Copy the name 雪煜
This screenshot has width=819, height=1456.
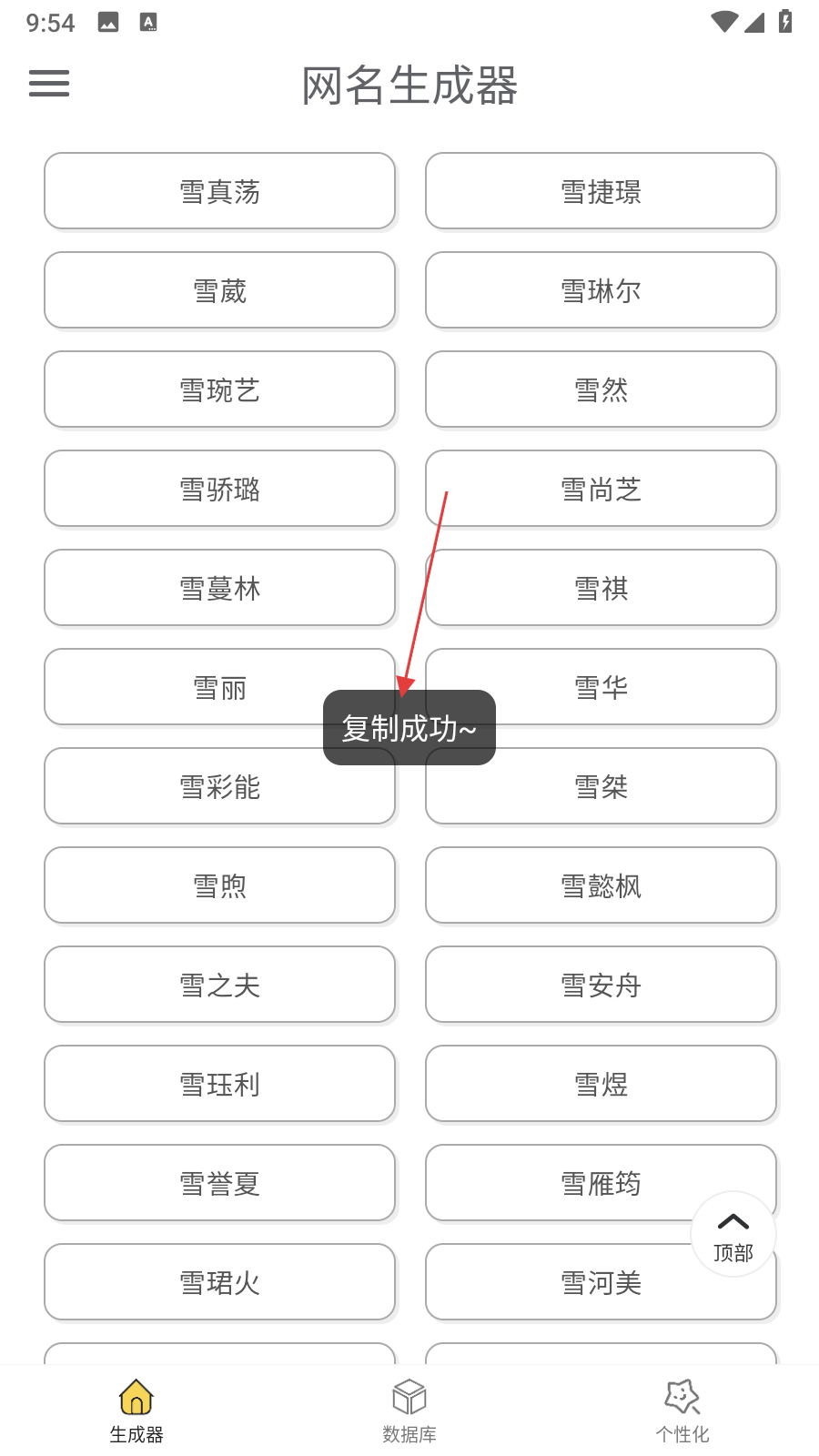pyautogui.click(x=601, y=1084)
